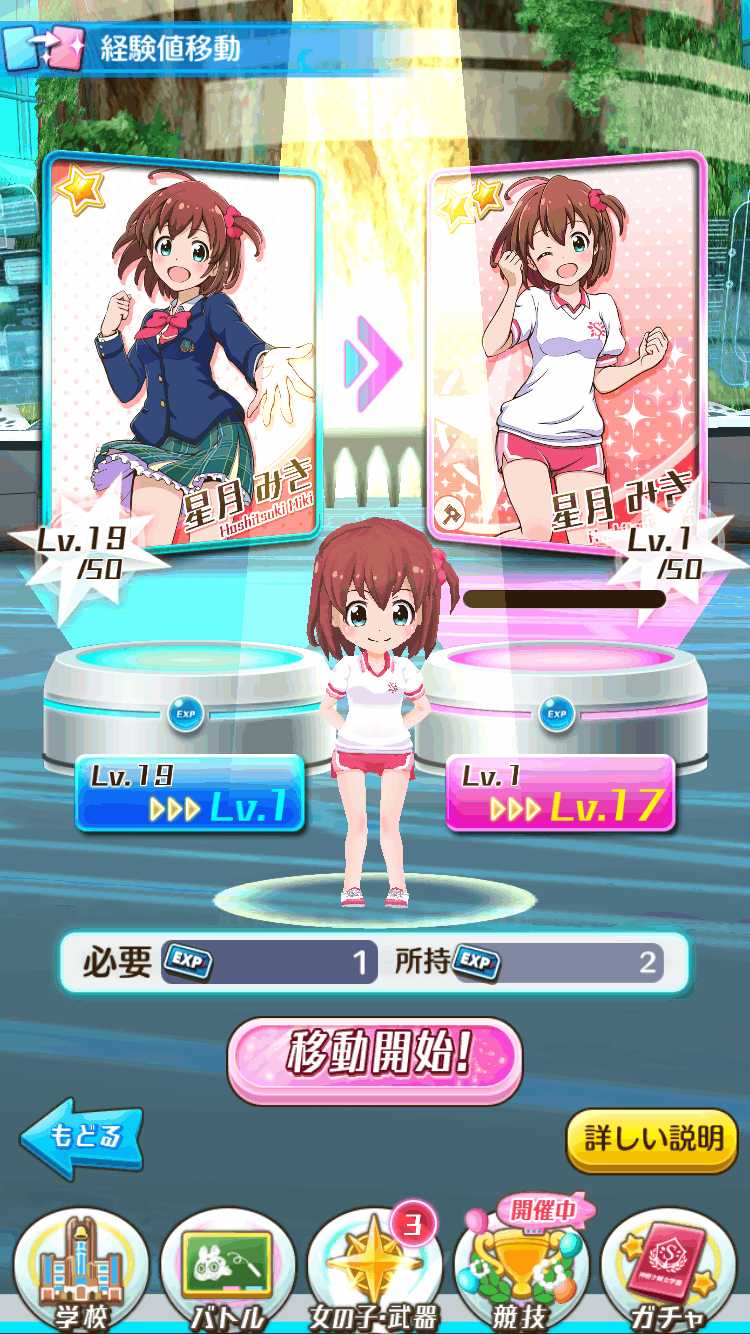Open the 競技 competition tab
Viewport: 750px width, 1334px height.
coord(521,1270)
